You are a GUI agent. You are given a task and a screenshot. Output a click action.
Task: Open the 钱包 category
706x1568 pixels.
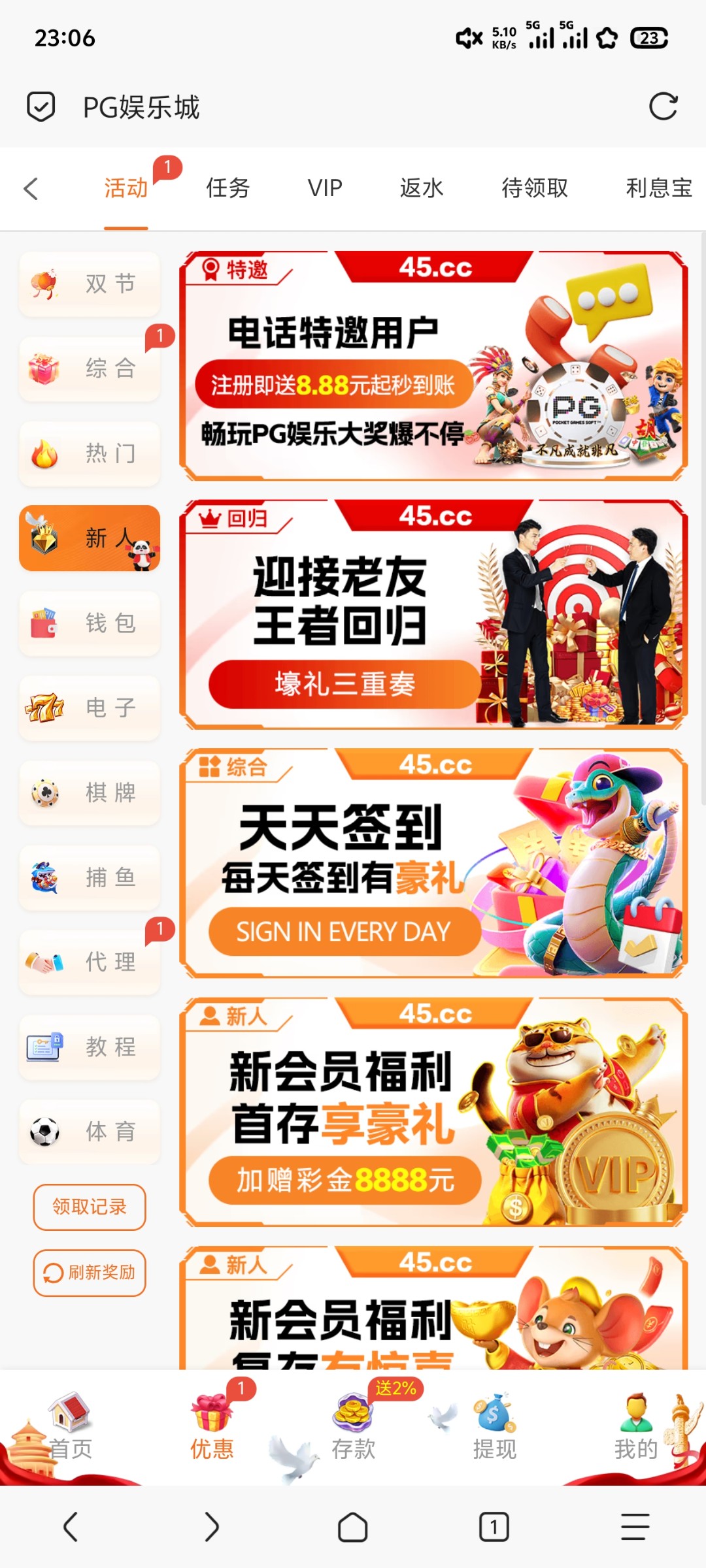pyautogui.click(x=90, y=623)
